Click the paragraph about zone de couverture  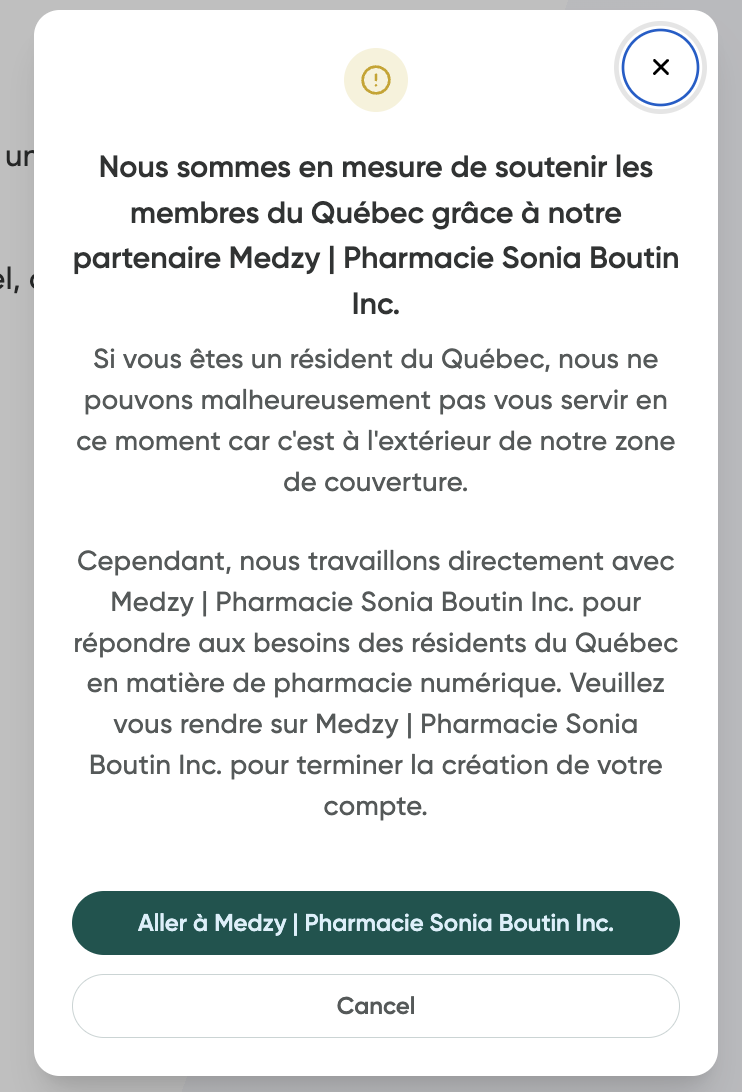(x=376, y=420)
